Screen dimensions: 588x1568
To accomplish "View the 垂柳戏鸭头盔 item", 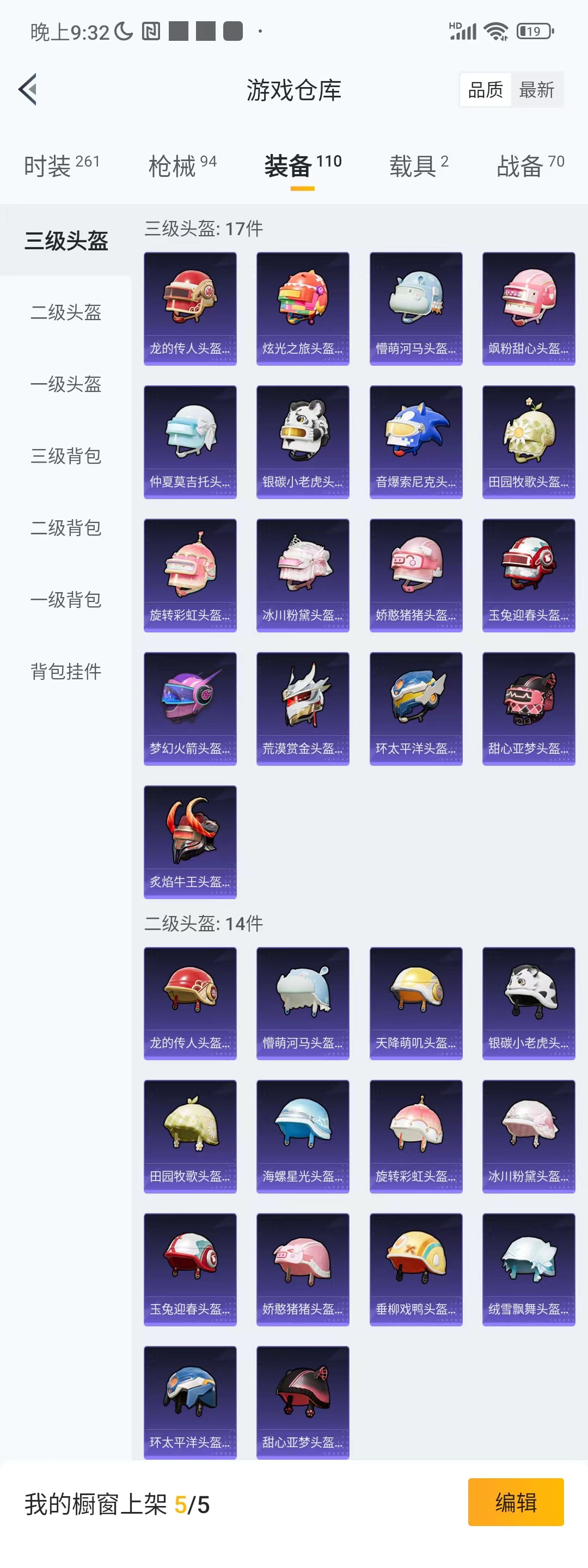I will click(416, 1269).
